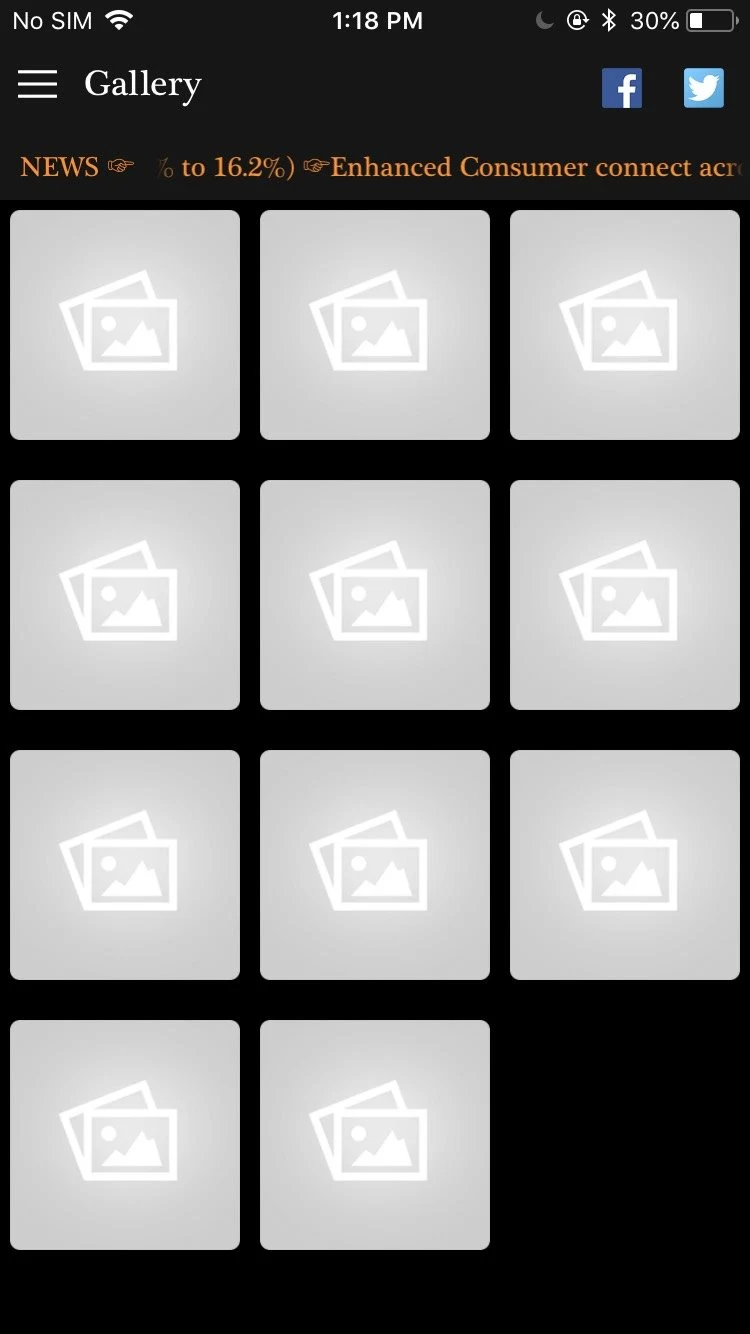The width and height of the screenshot is (750, 1334).
Task: Open the Twitter page link
Action: (703, 89)
